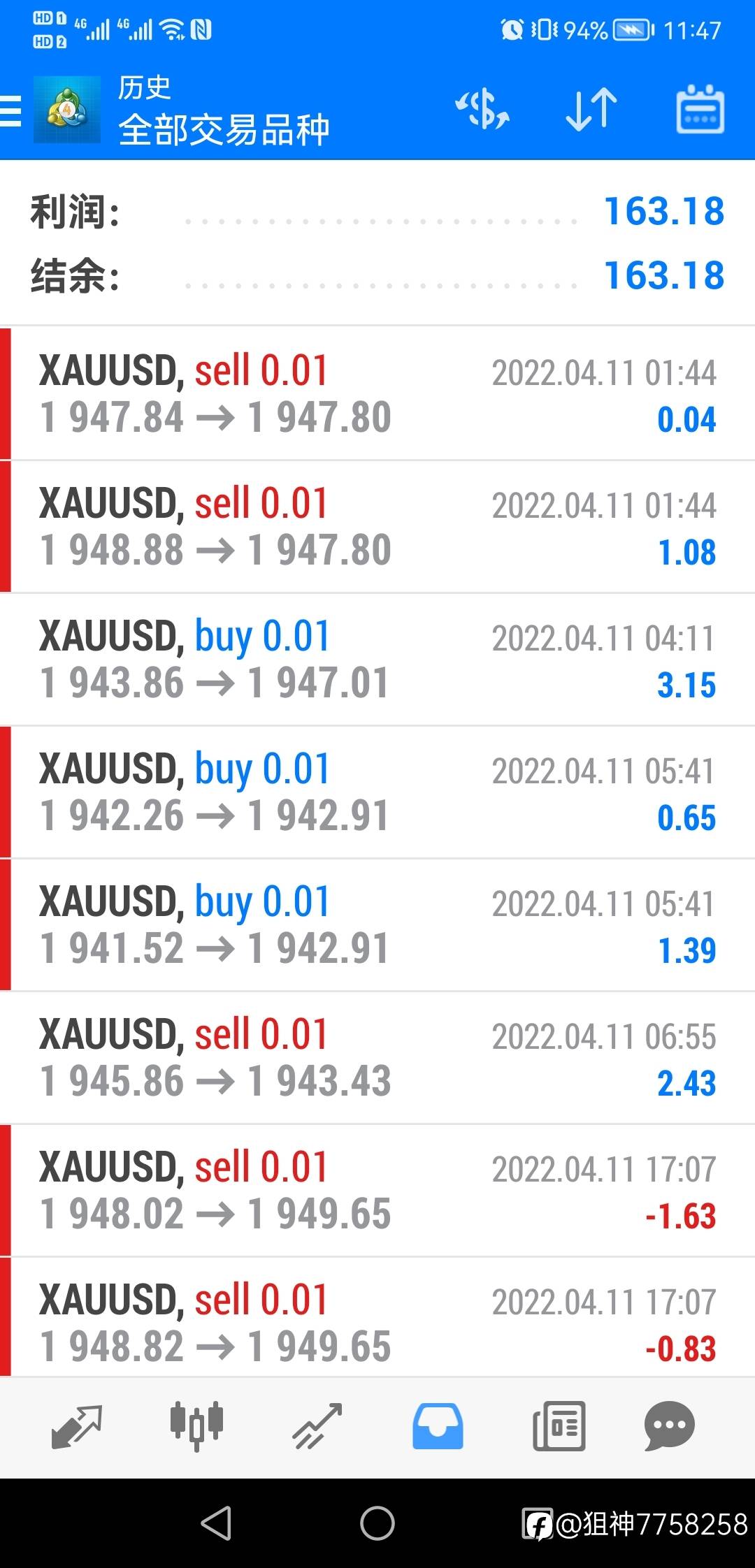The image size is (755, 1568).
Task: View the buy trade closed at 04:11
Action: pos(377,659)
